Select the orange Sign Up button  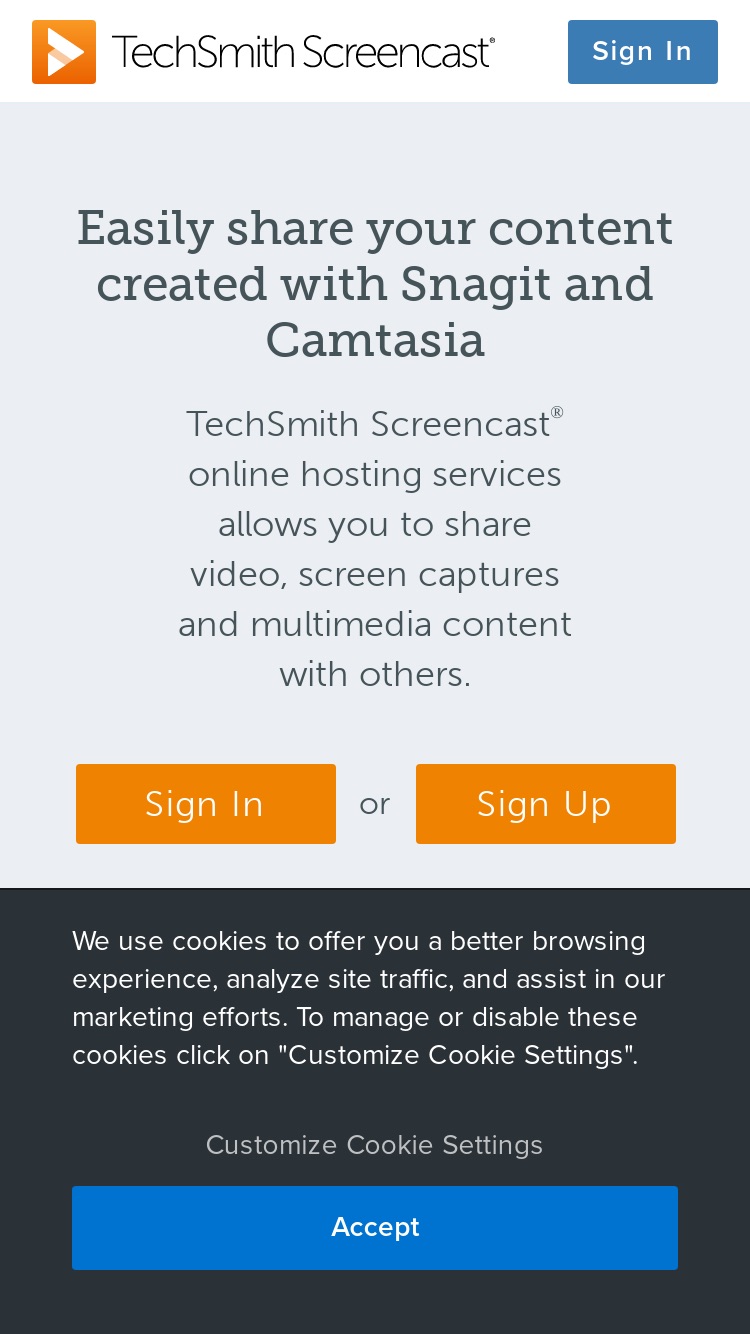[x=546, y=804]
